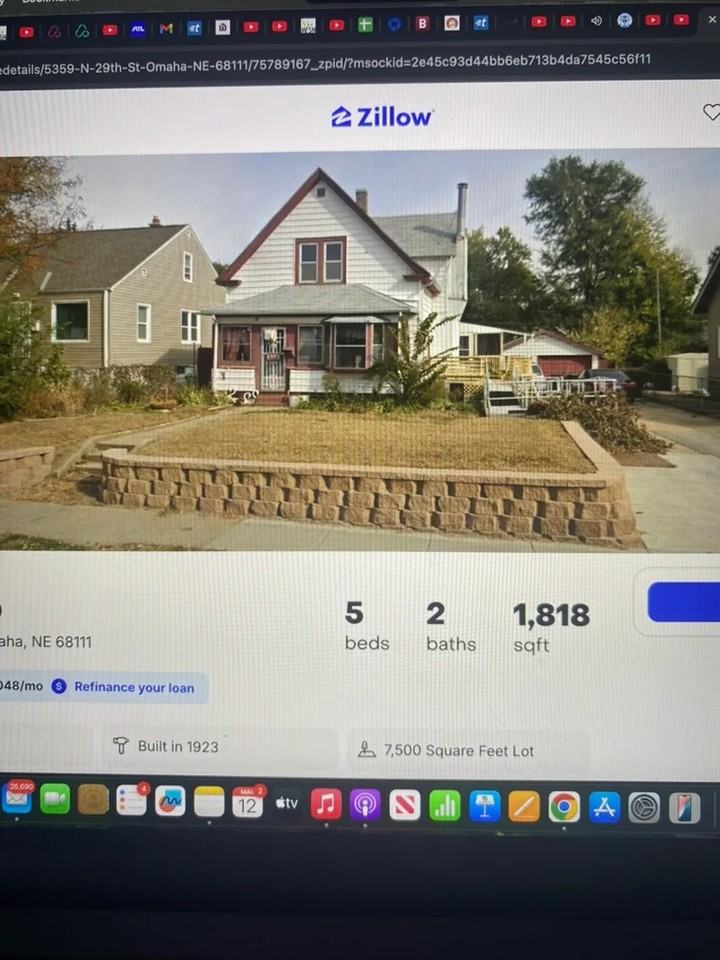
Task: Open Calendar from the dock
Action: [x=247, y=803]
